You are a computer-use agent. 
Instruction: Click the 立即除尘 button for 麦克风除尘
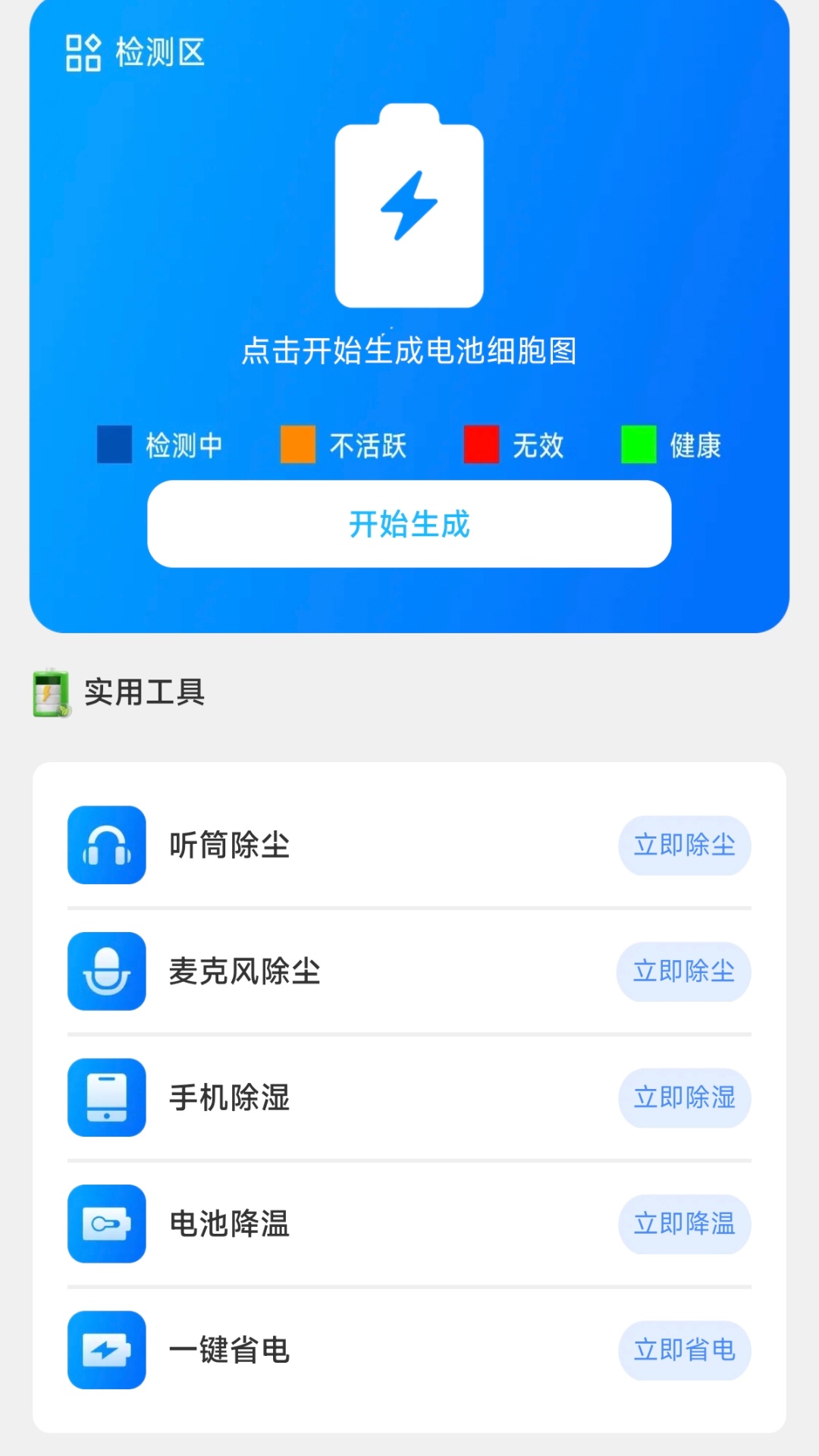coord(685,972)
